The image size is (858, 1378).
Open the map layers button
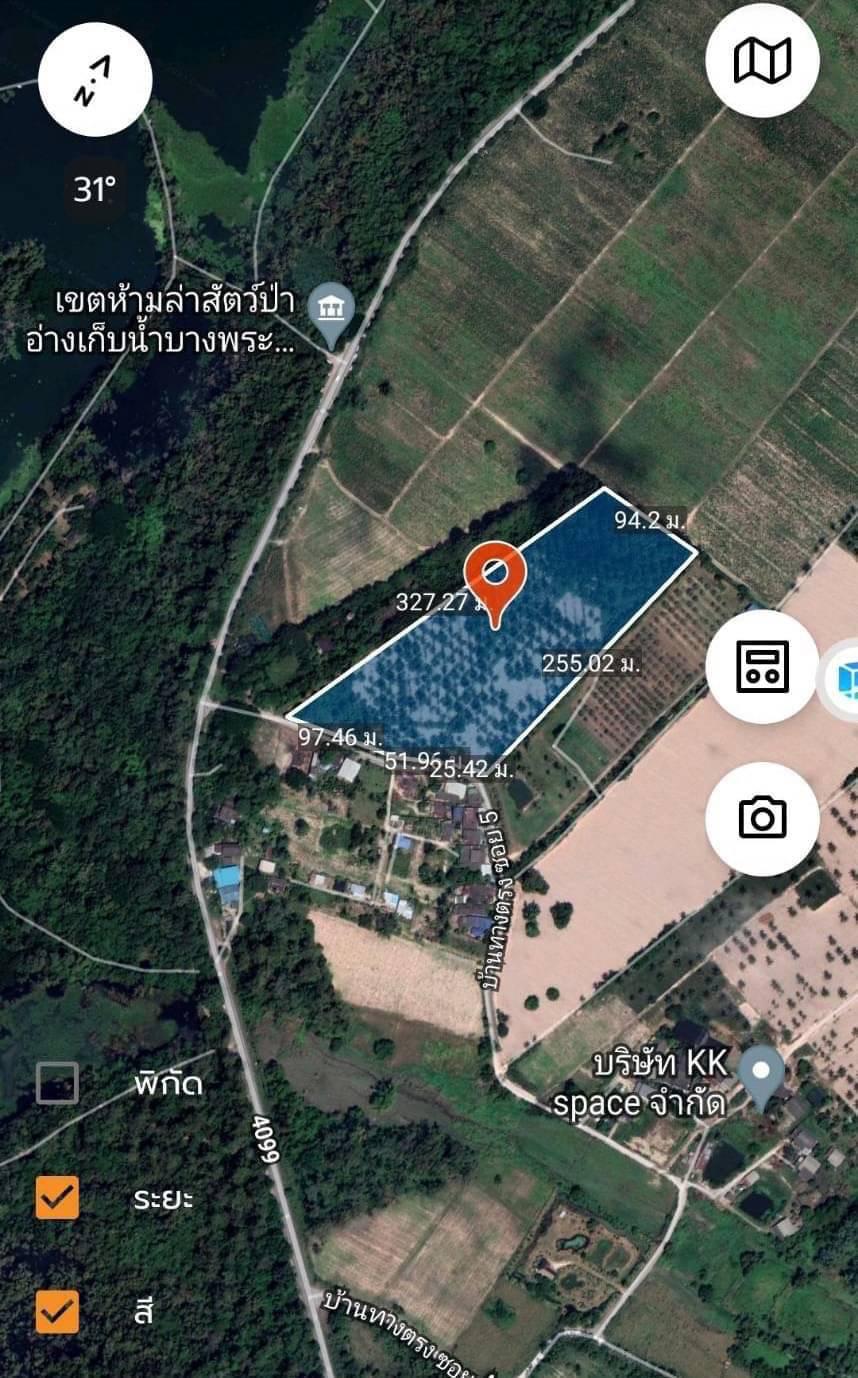point(762,60)
